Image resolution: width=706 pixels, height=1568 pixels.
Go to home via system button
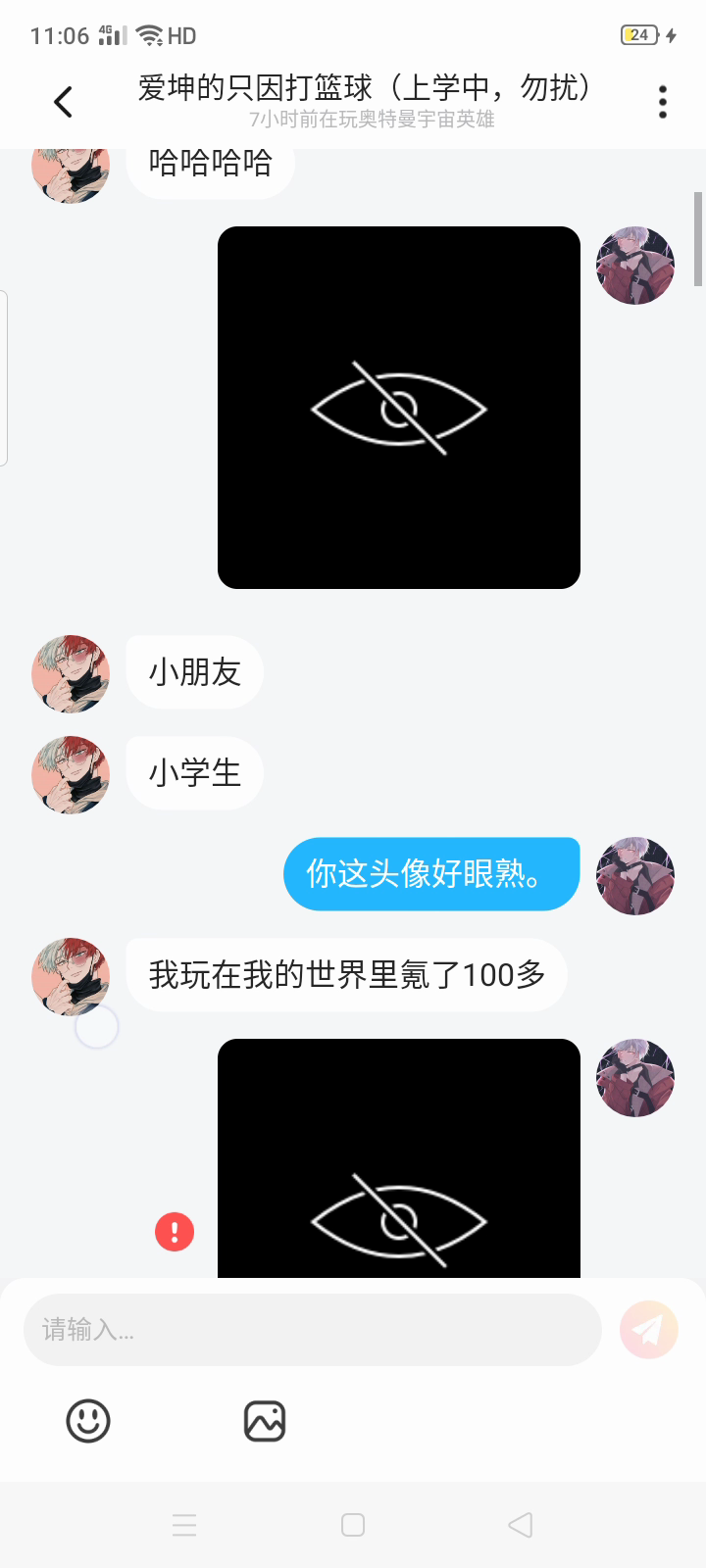click(353, 1525)
